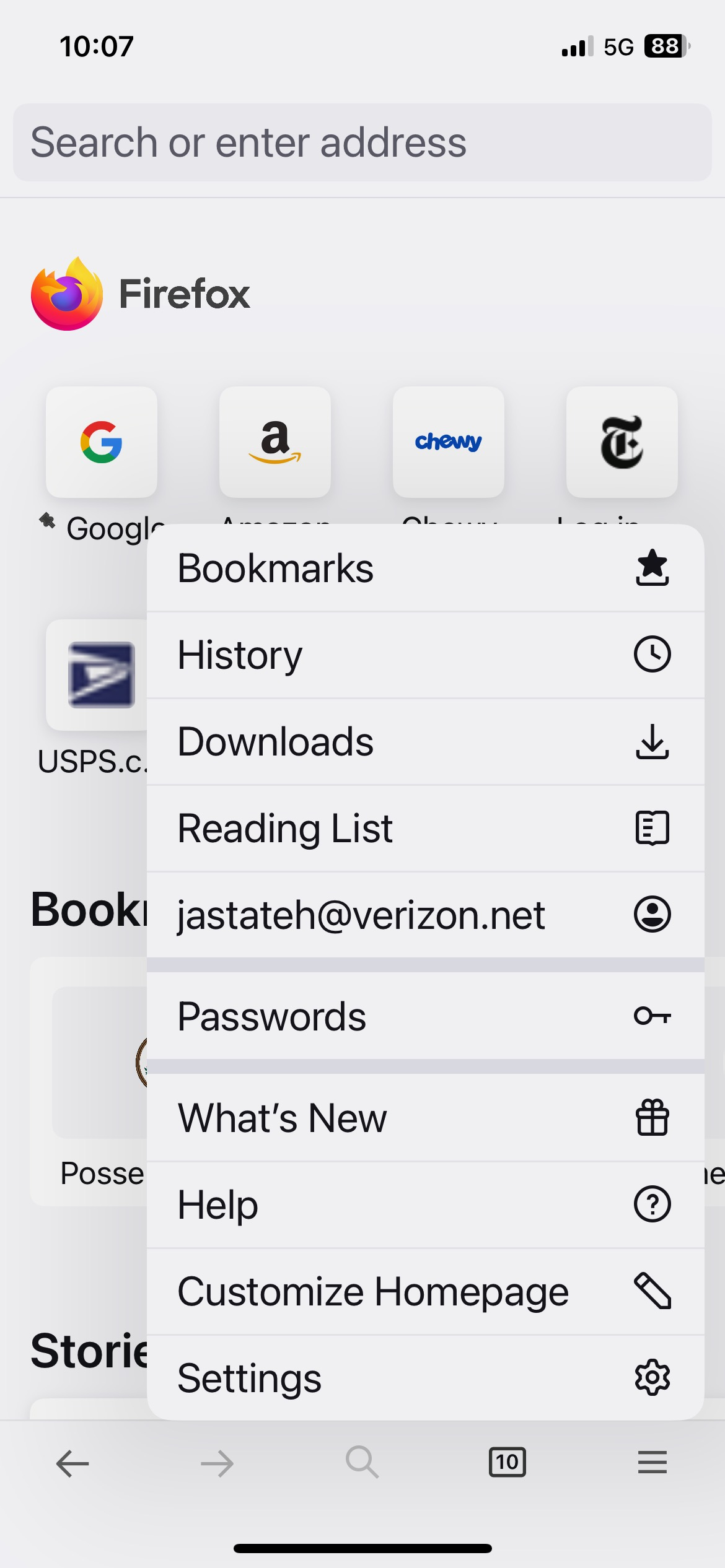The height and width of the screenshot is (1568, 725).
Task: Select What's New
Action: [x=425, y=1118]
